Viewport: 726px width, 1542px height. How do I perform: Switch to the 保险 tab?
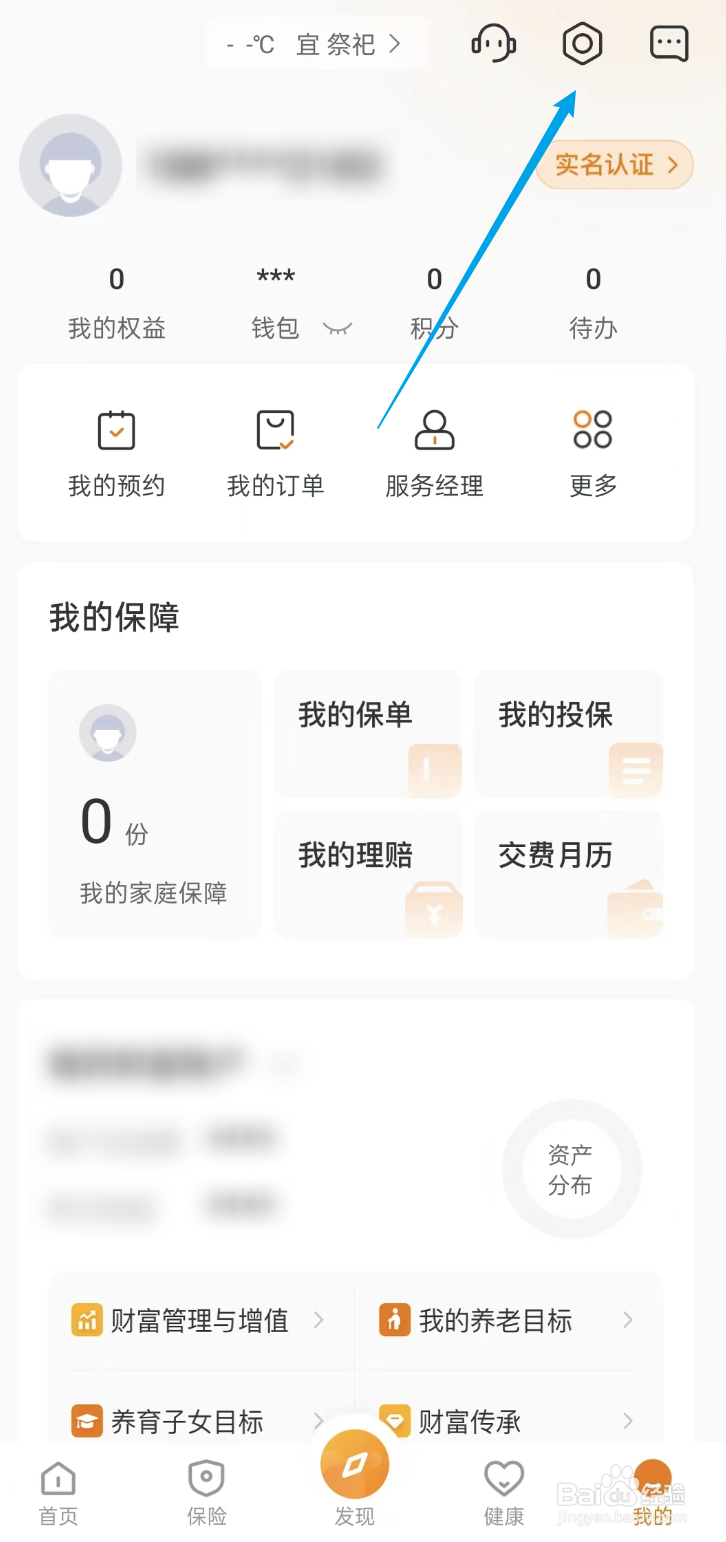[207, 1494]
